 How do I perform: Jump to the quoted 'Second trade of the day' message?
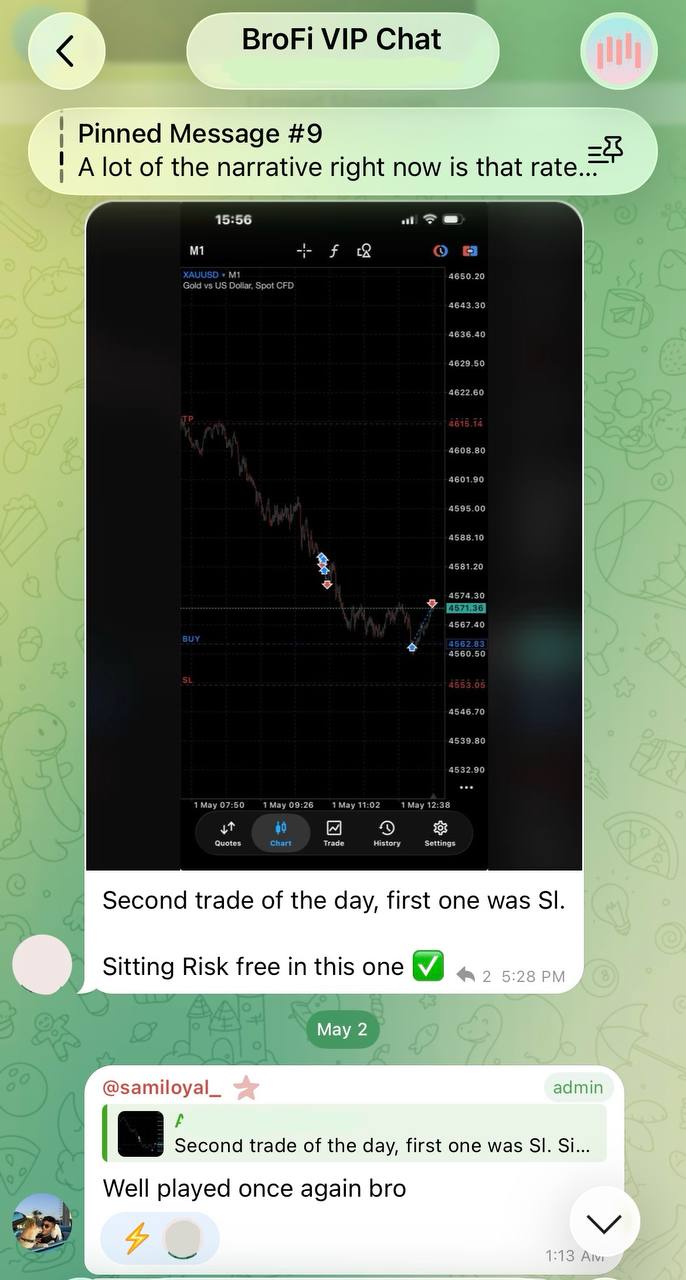pyautogui.click(x=354, y=1133)
